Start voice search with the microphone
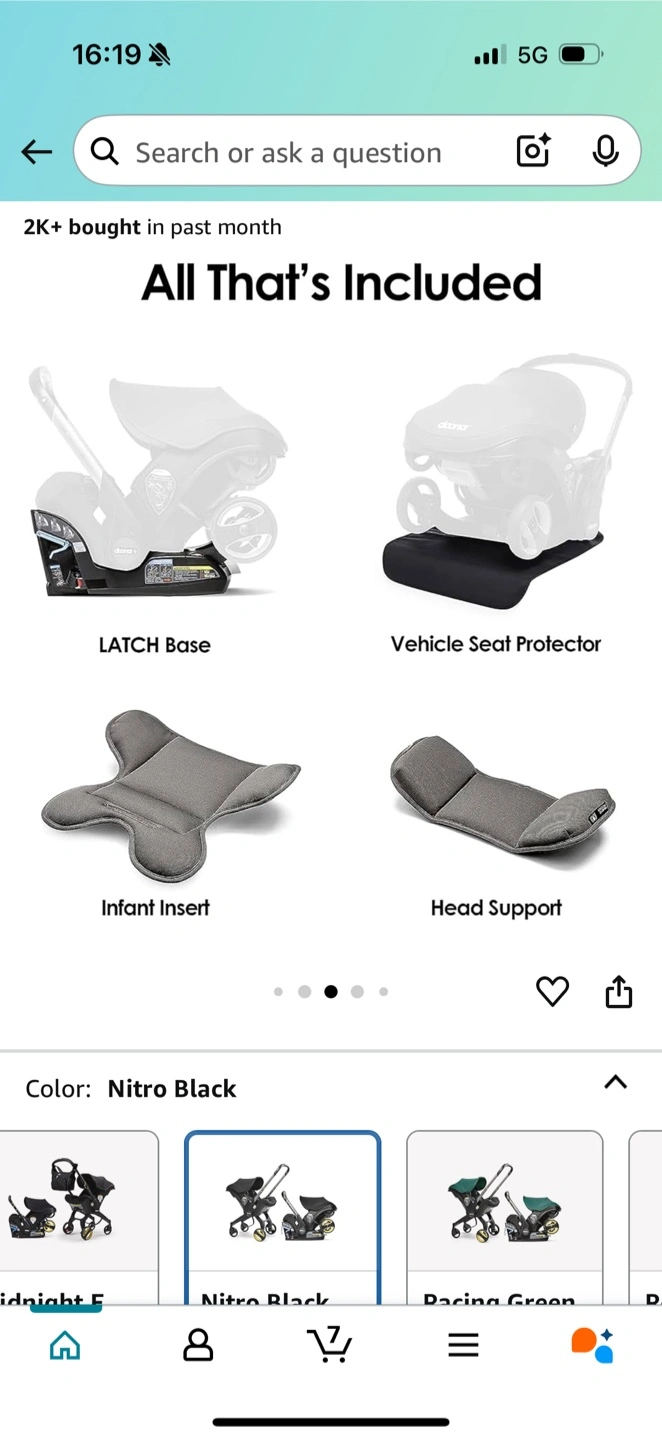Screen dimensions: 662x1440 click(605, 151)
